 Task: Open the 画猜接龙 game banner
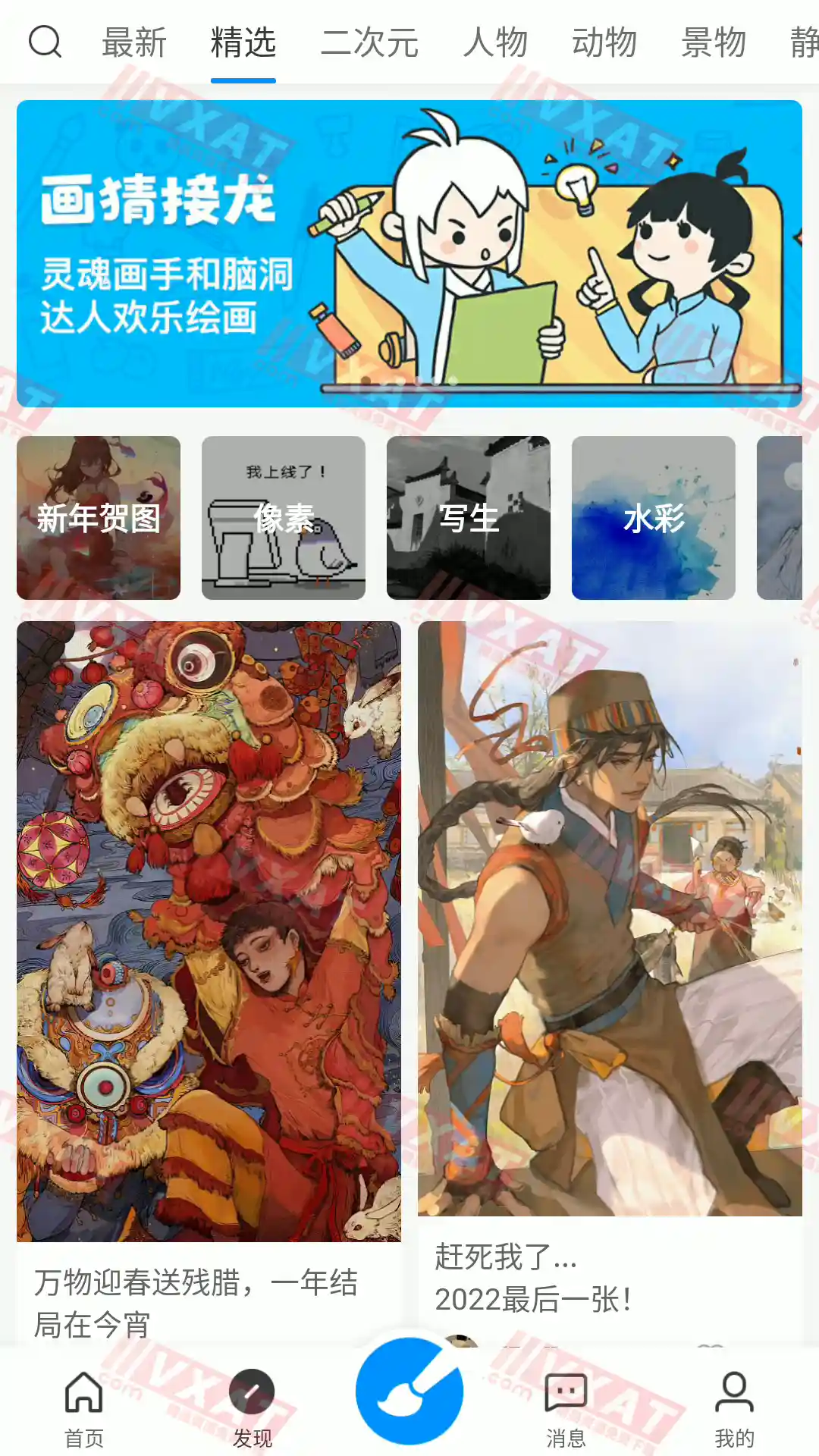(x=409, y=254)
